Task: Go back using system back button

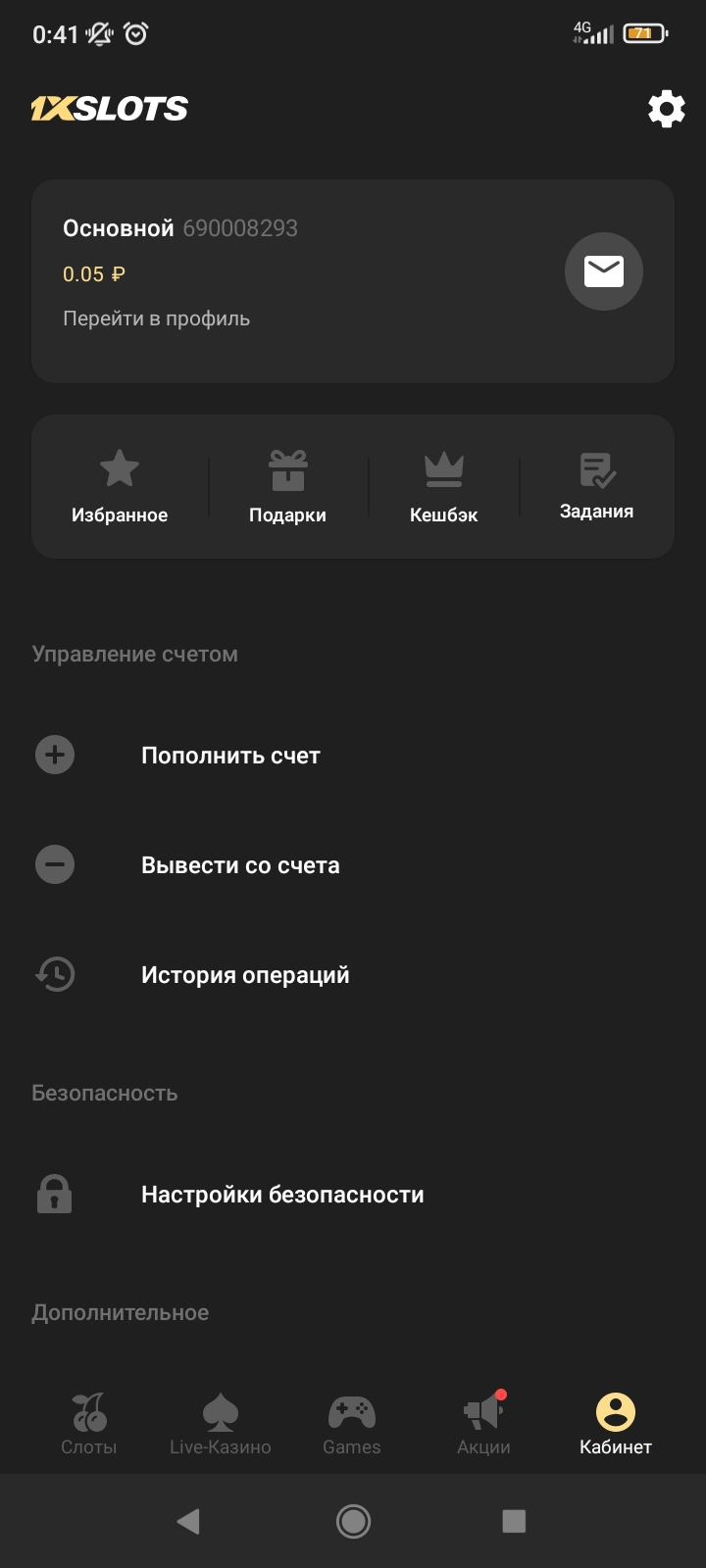Action: 188,1521
